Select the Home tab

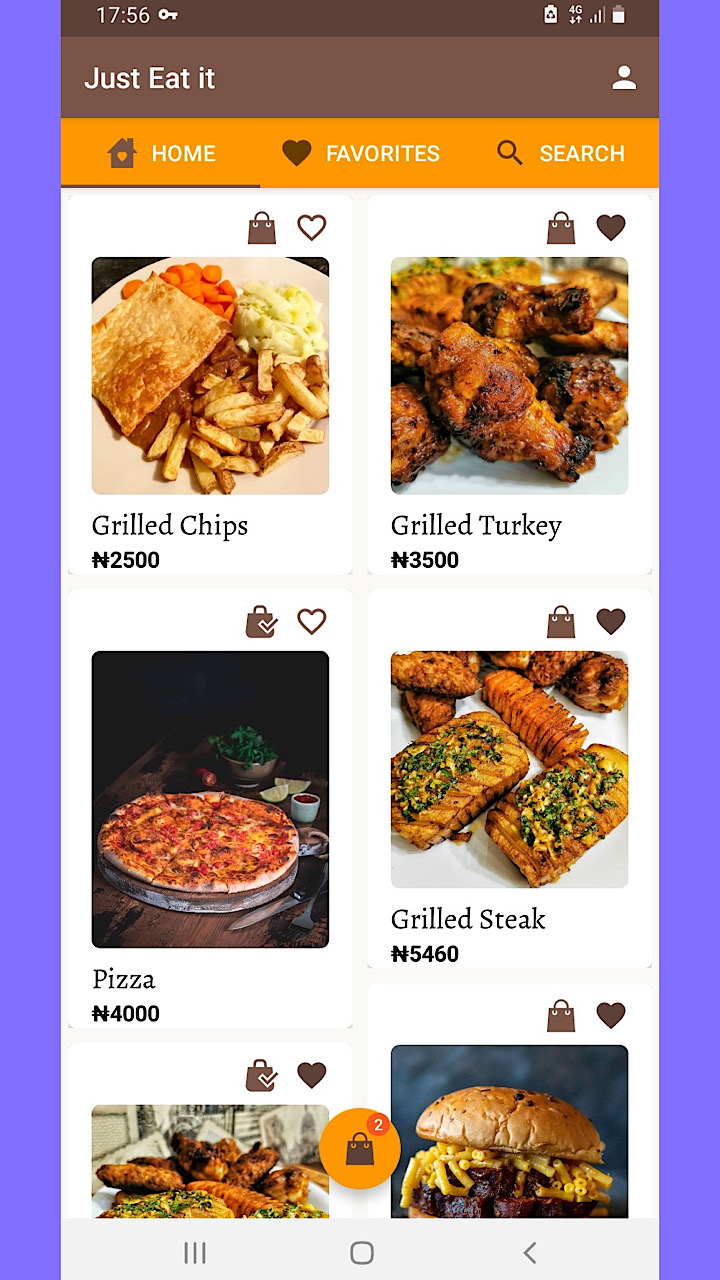161,153
